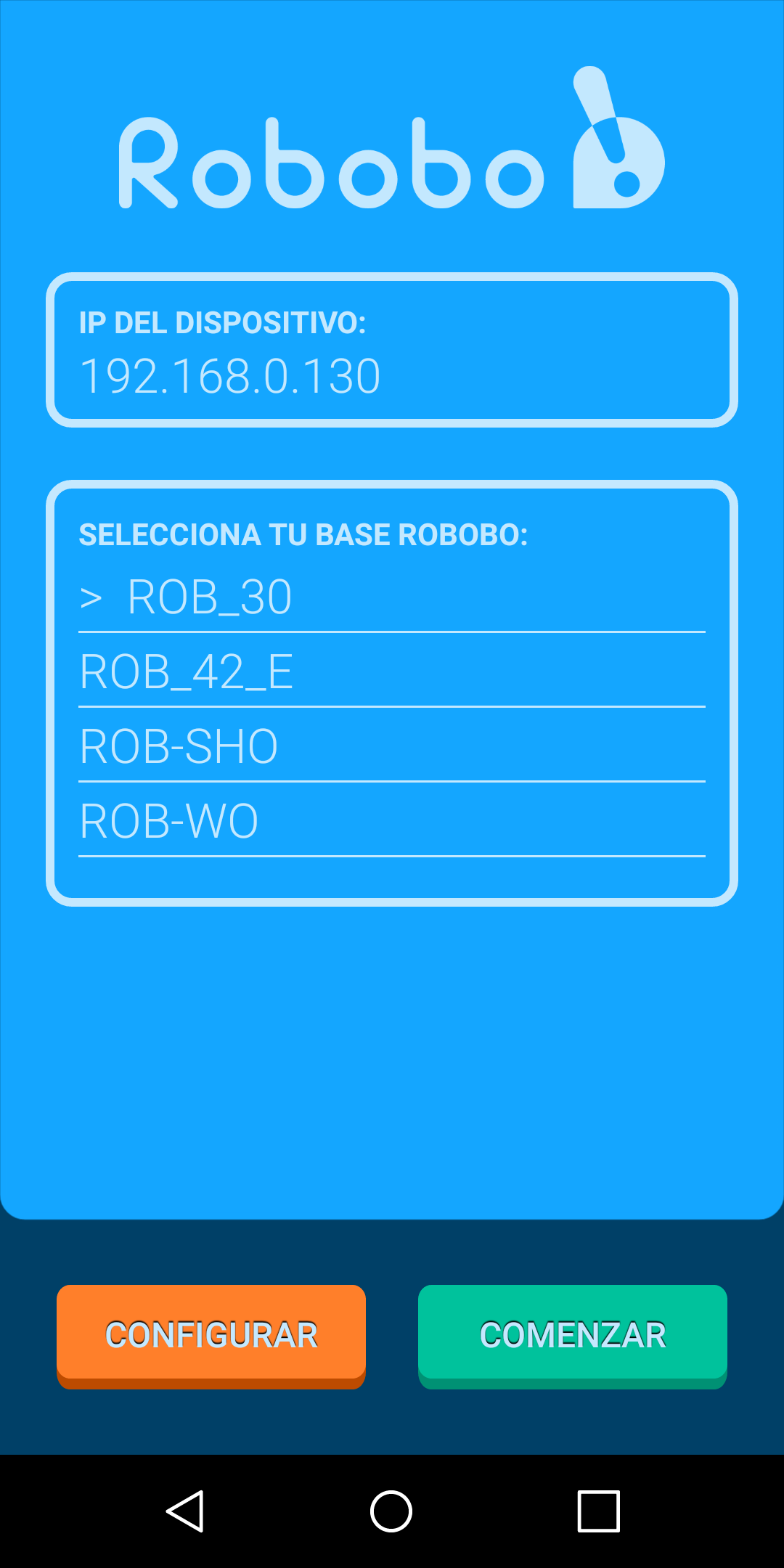The image size is (784, 1568).
Task: Choose the ROB-SHO robot base
Action: [x=178, y=745]
